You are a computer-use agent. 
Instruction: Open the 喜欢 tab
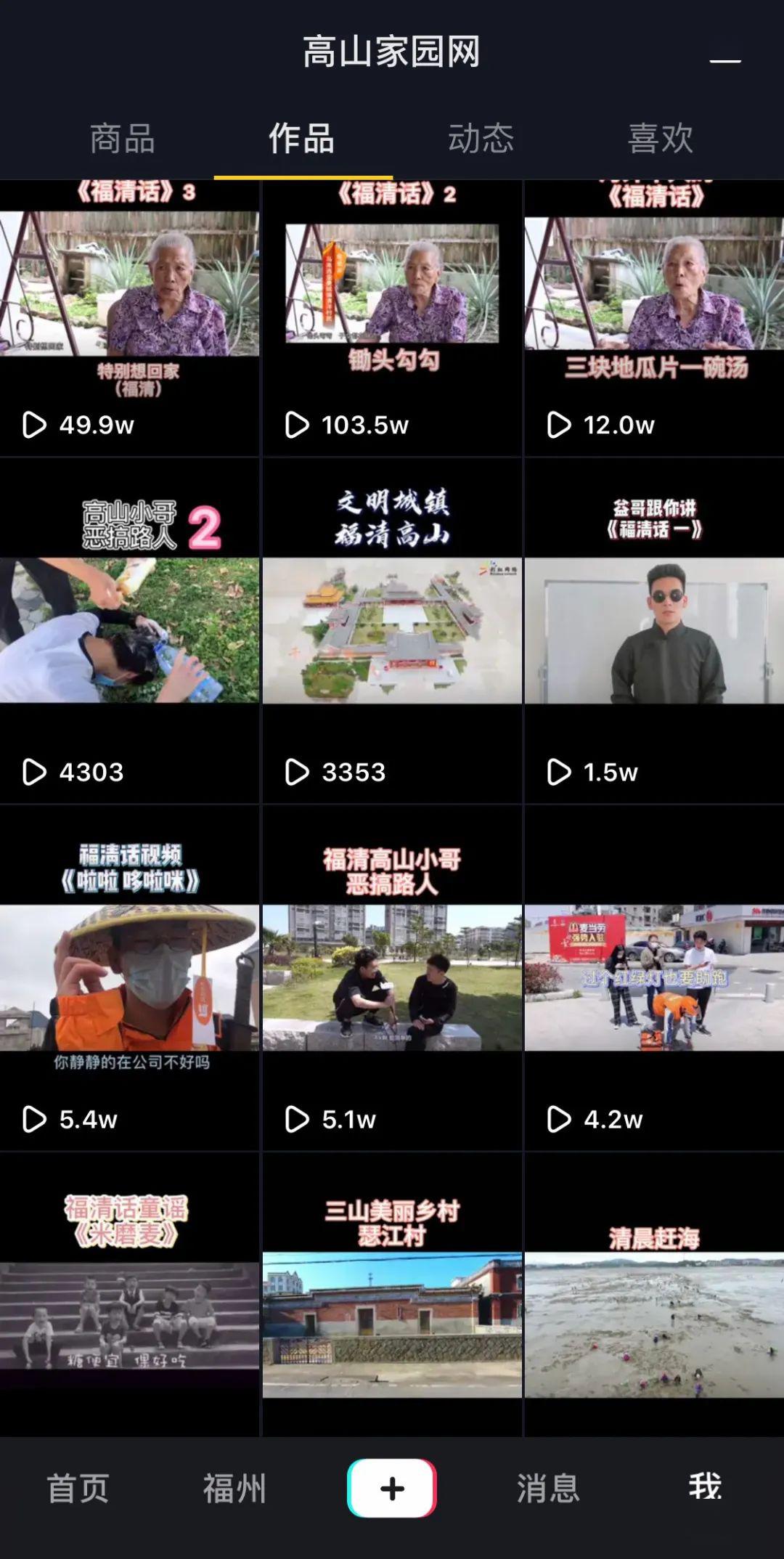pos(661,138)
